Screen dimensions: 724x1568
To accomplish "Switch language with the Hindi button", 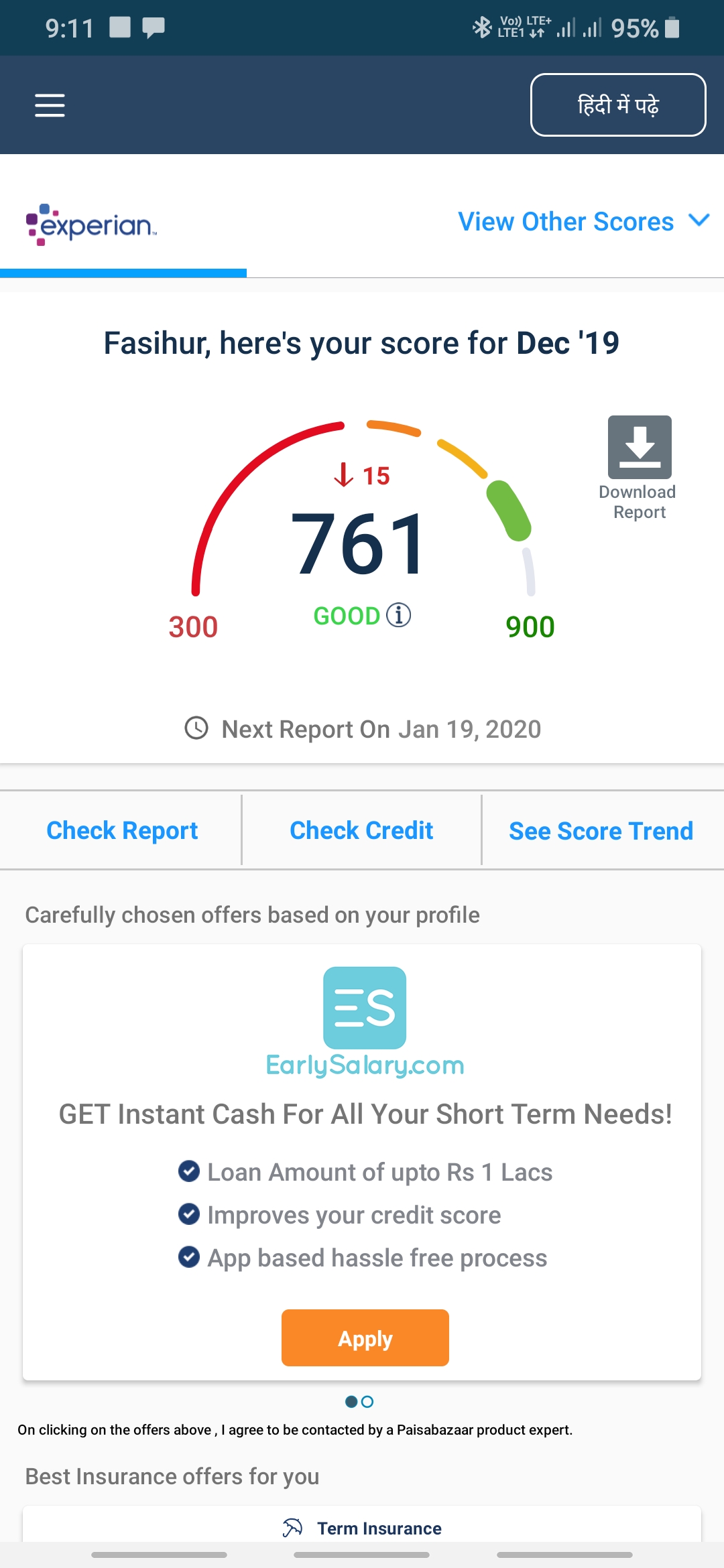I will (x=618, y=105).
